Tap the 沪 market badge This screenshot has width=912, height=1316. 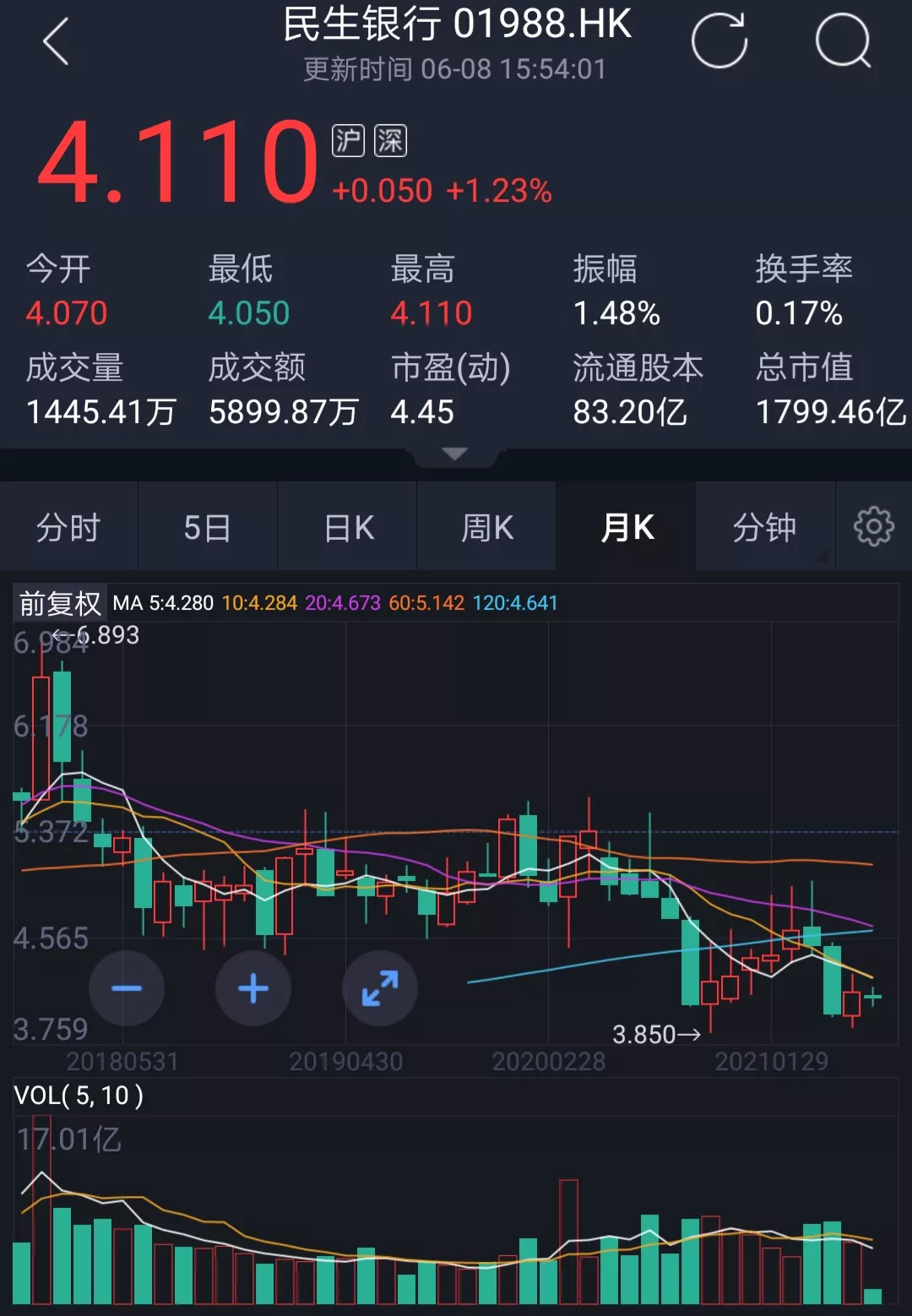point(348,140)
